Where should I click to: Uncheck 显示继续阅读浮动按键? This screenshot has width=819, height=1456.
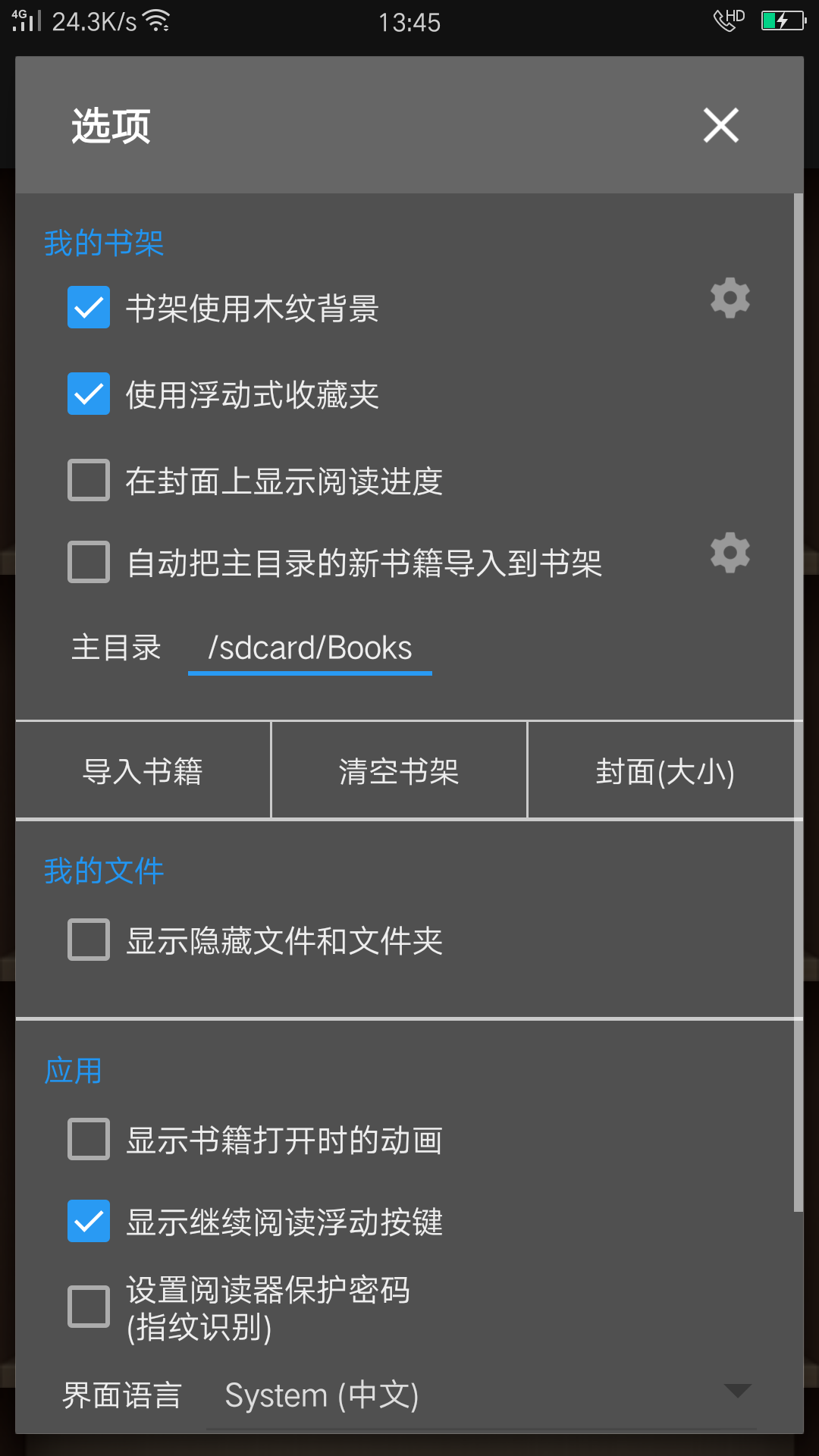[x=89, y=1221]
